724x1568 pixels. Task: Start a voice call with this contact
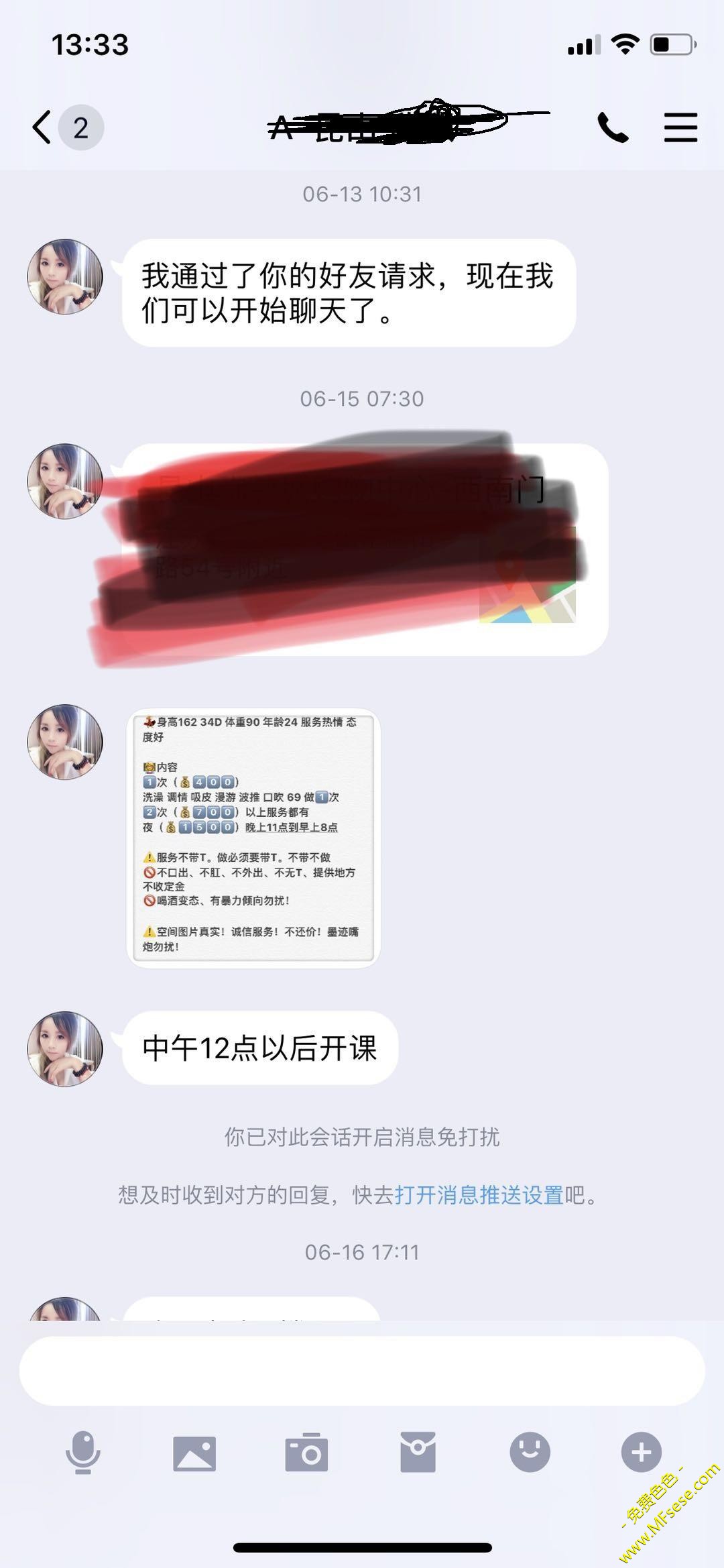613,127
